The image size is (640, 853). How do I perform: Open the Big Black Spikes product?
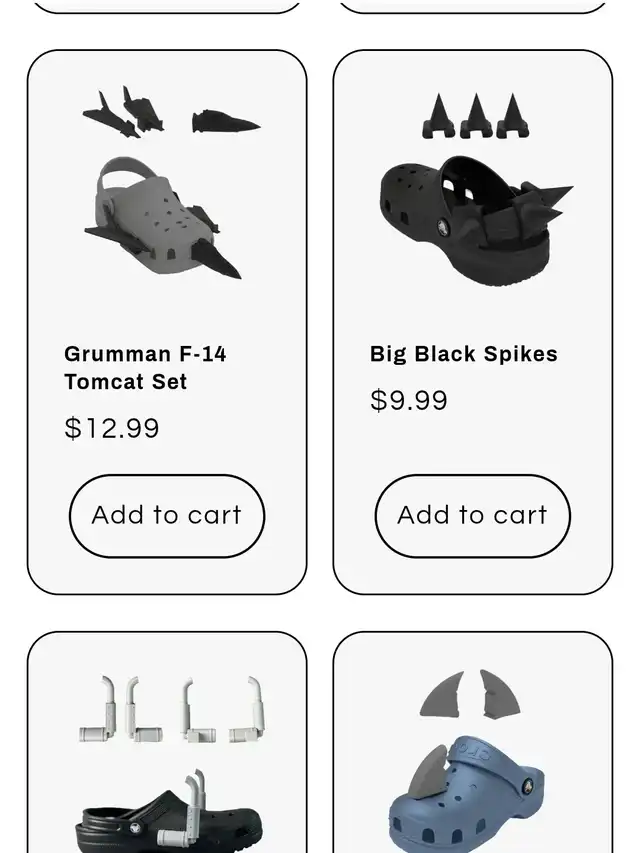tap(463, 354)
